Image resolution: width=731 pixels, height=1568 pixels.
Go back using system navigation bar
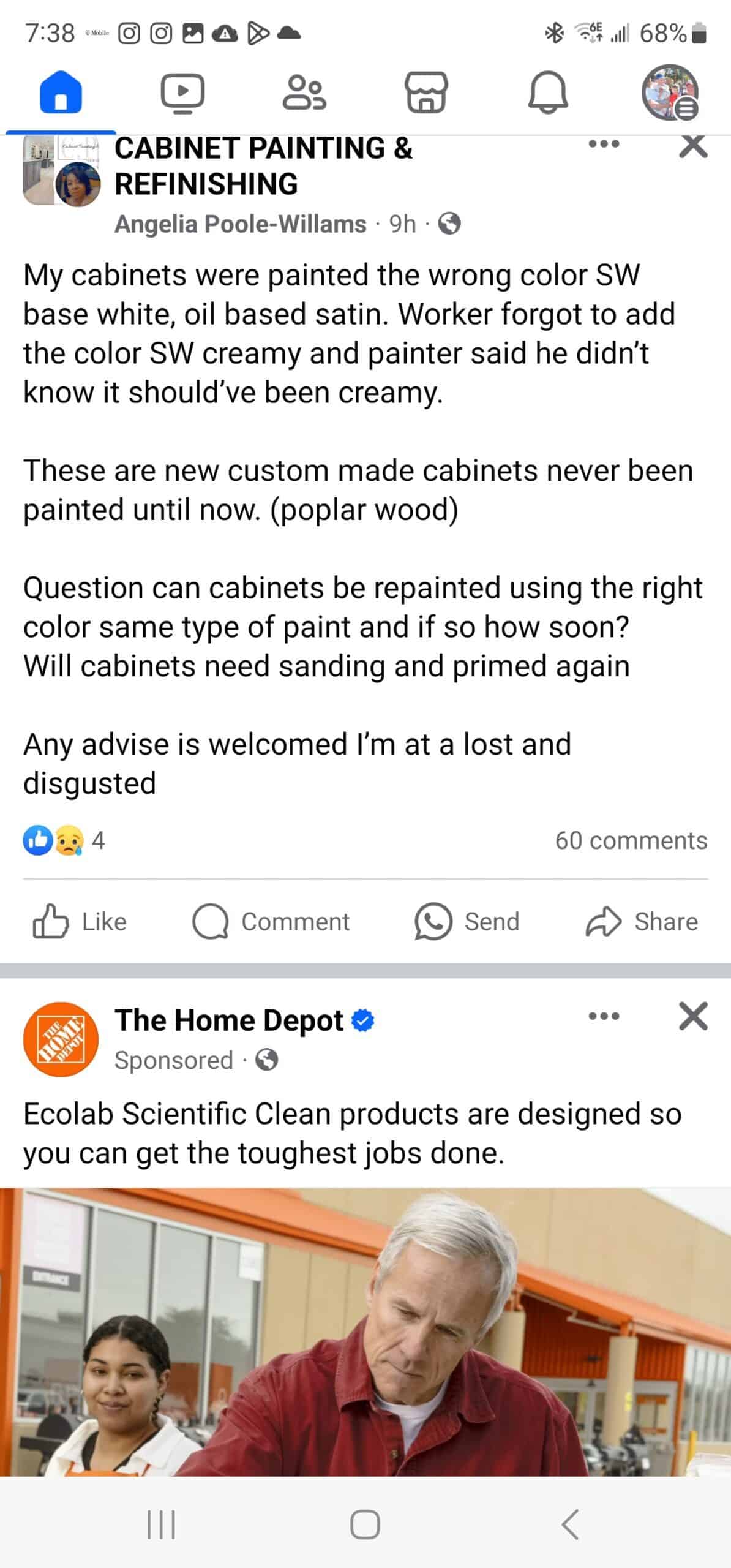pyautogui.click(x=570, y=1525)
